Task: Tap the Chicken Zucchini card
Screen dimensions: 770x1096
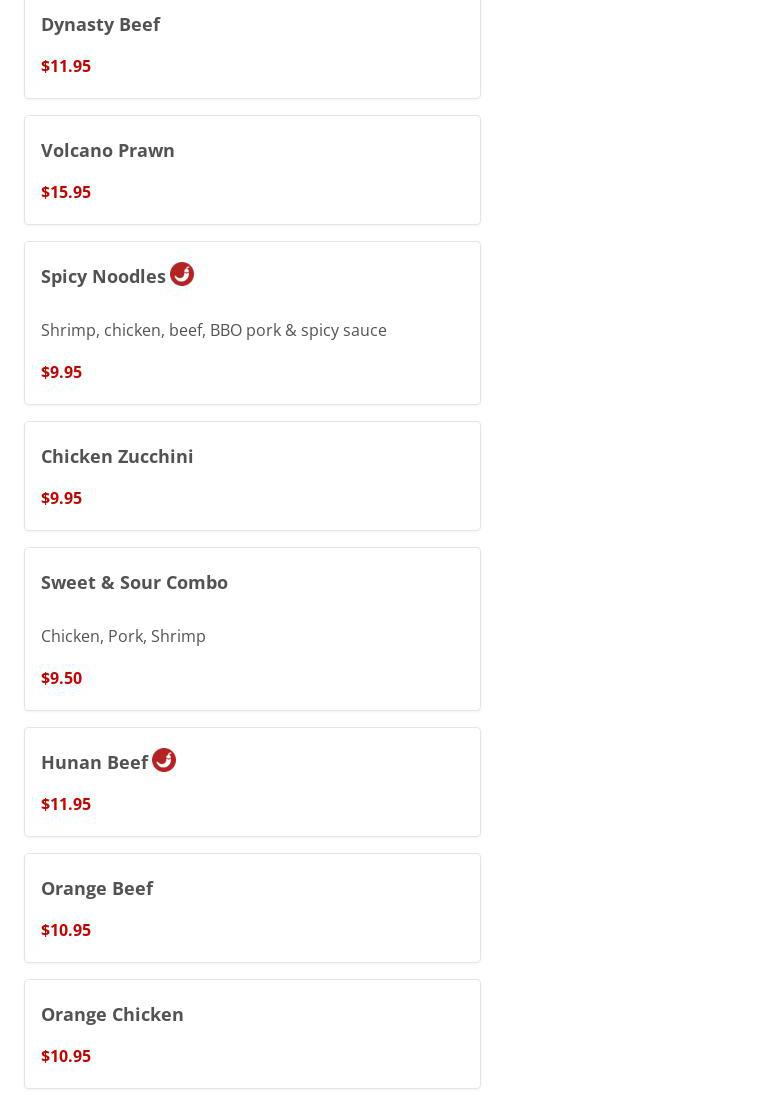Action: [x=252, y=476]
